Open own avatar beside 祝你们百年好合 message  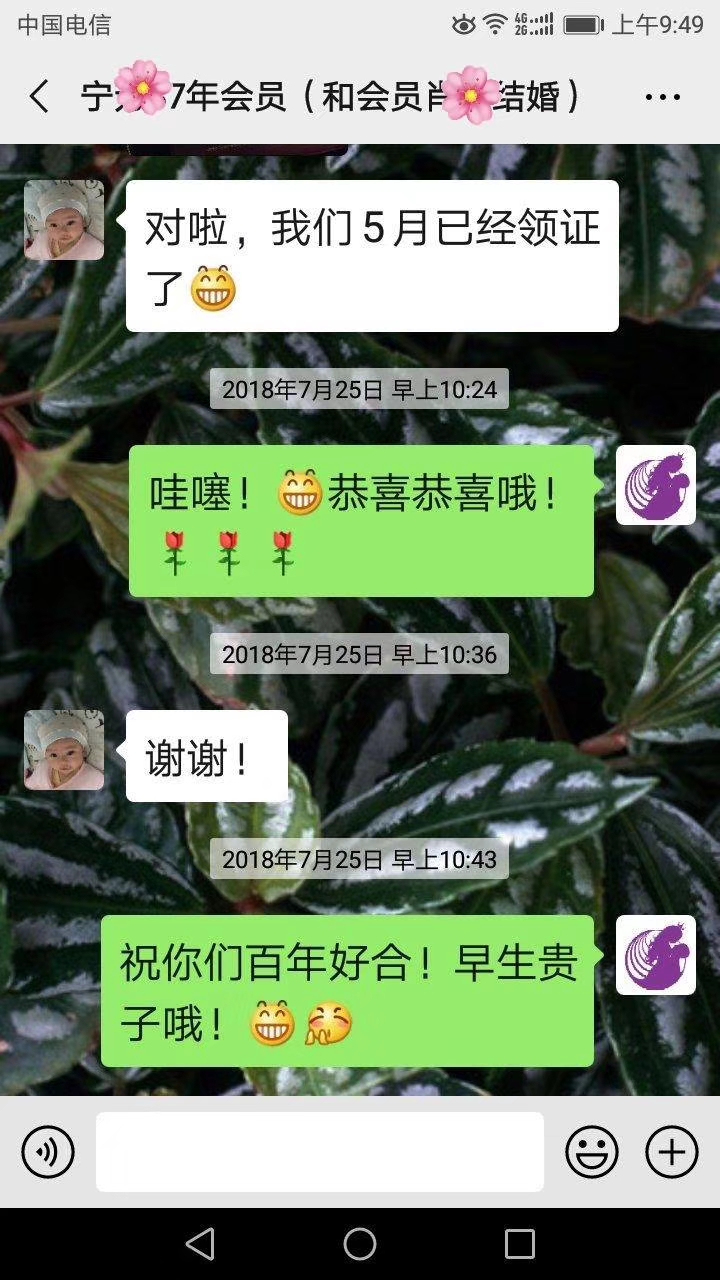click(655, 955)
